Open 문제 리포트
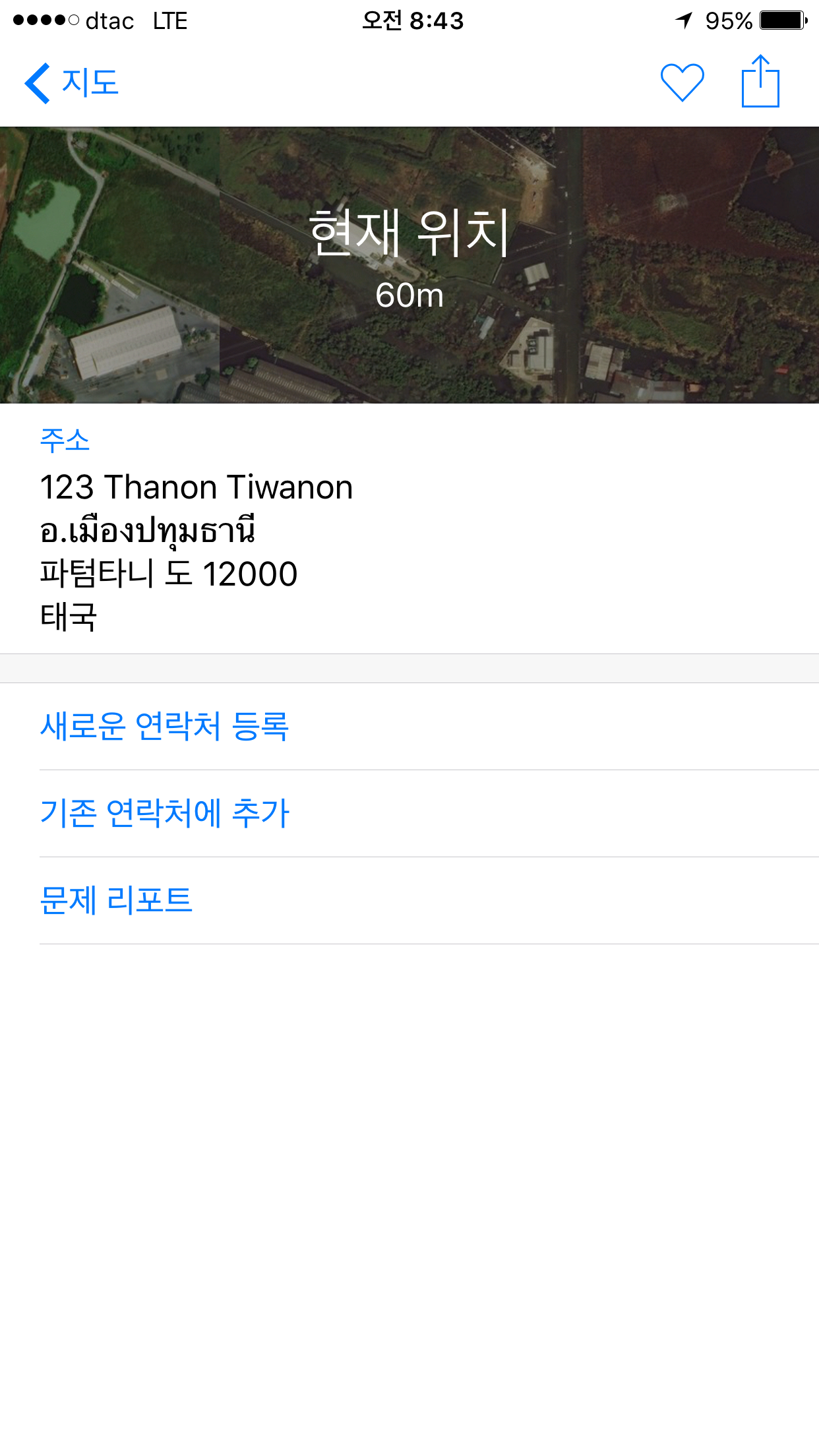This screenshot has height=1456, width=819. tap(116, 900)
